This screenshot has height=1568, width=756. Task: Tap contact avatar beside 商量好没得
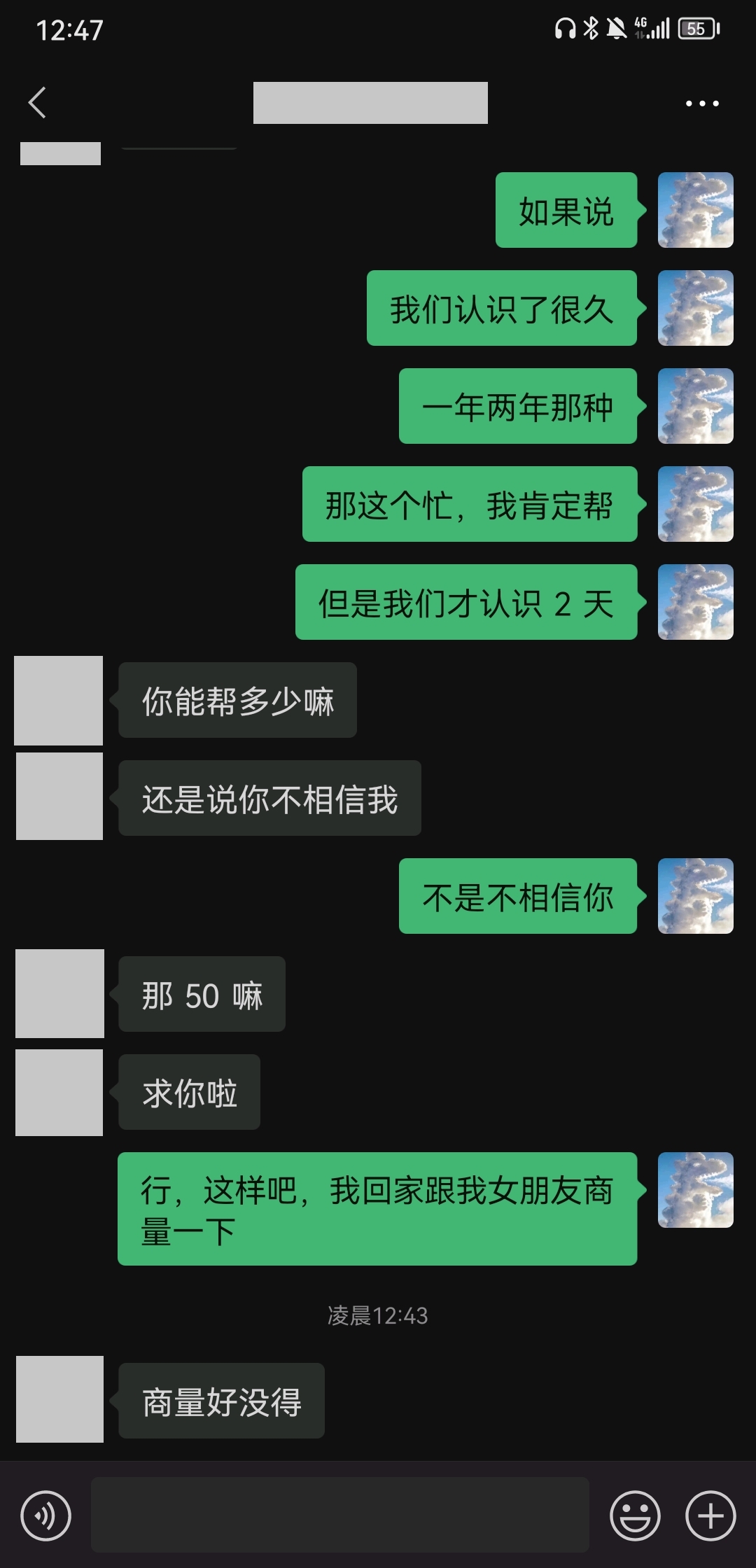click(x=59, y=1399)
